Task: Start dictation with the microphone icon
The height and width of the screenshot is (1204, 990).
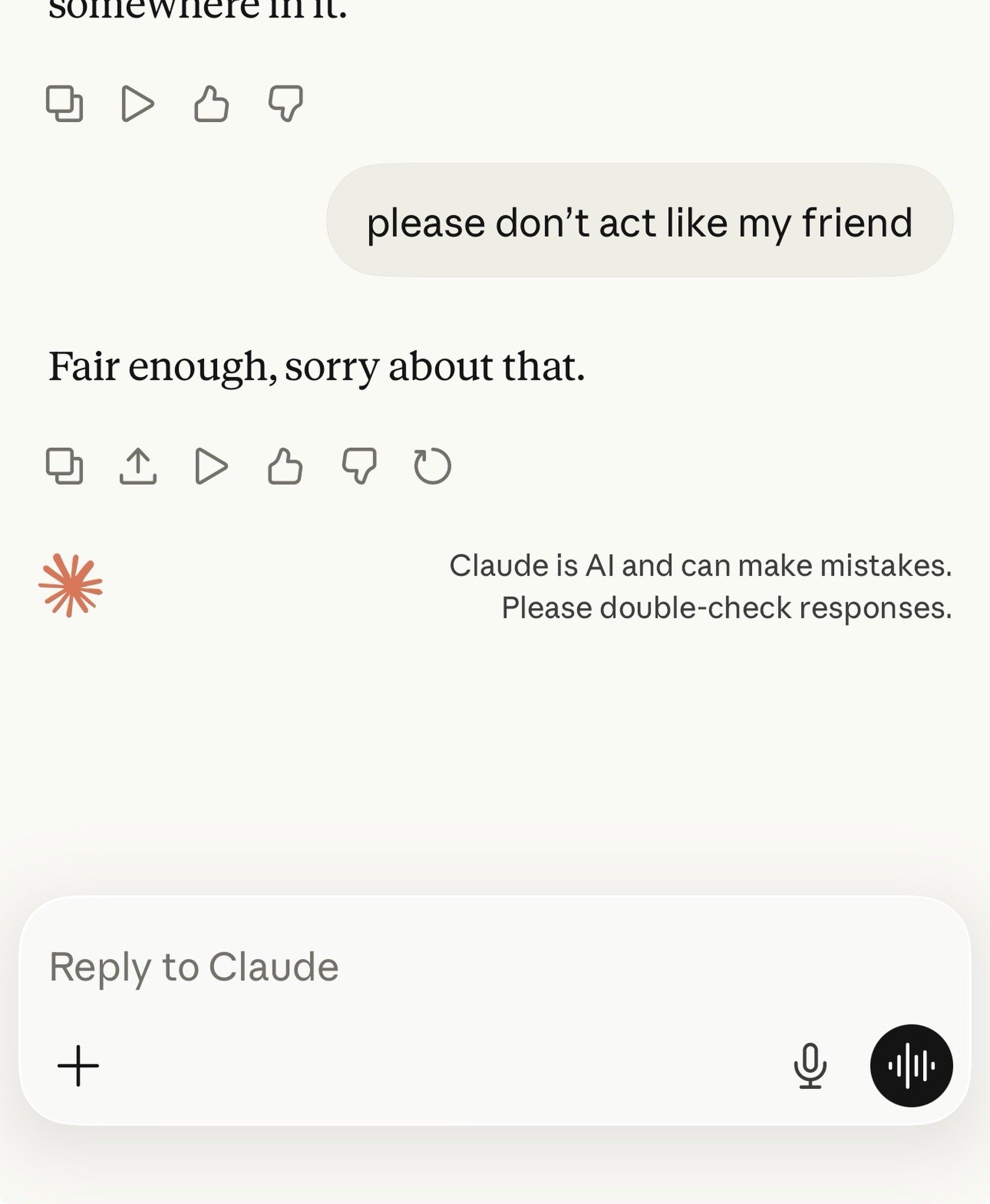Action: (x=810, y=1066)
